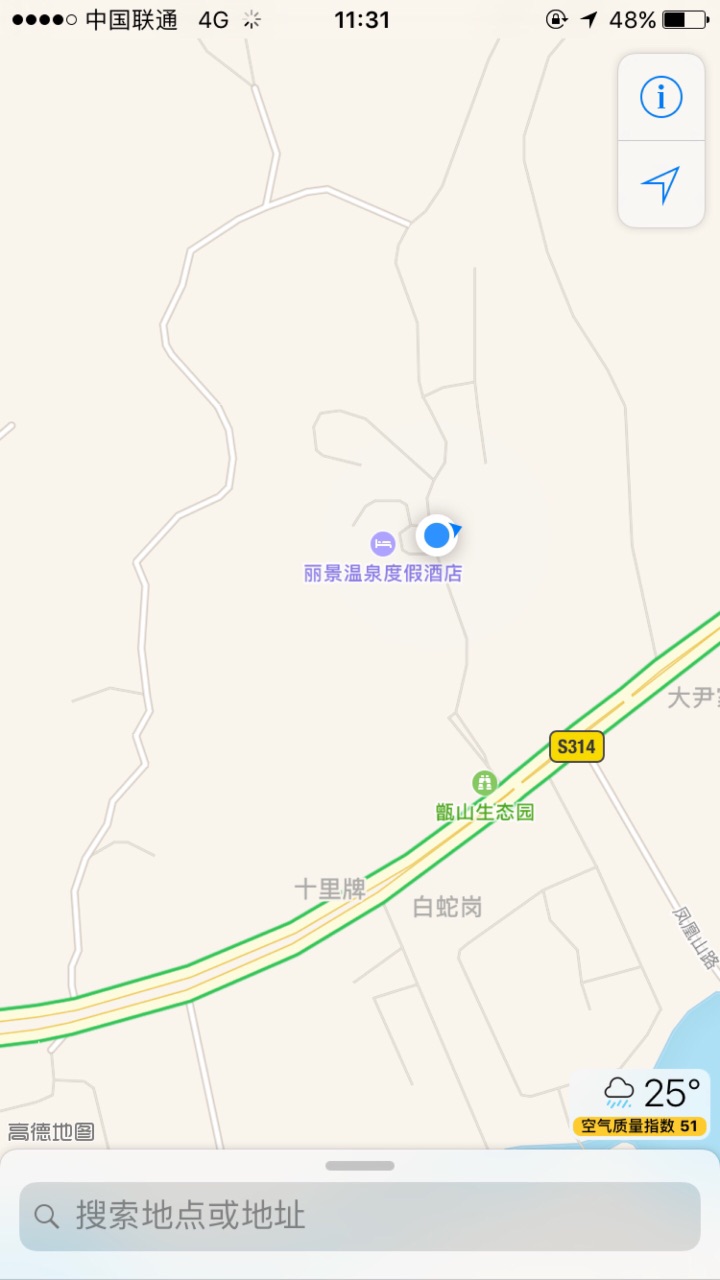Screen dimensions: 720x1280
Task: Open the map info settings button
Action: (x=661, y=98)
